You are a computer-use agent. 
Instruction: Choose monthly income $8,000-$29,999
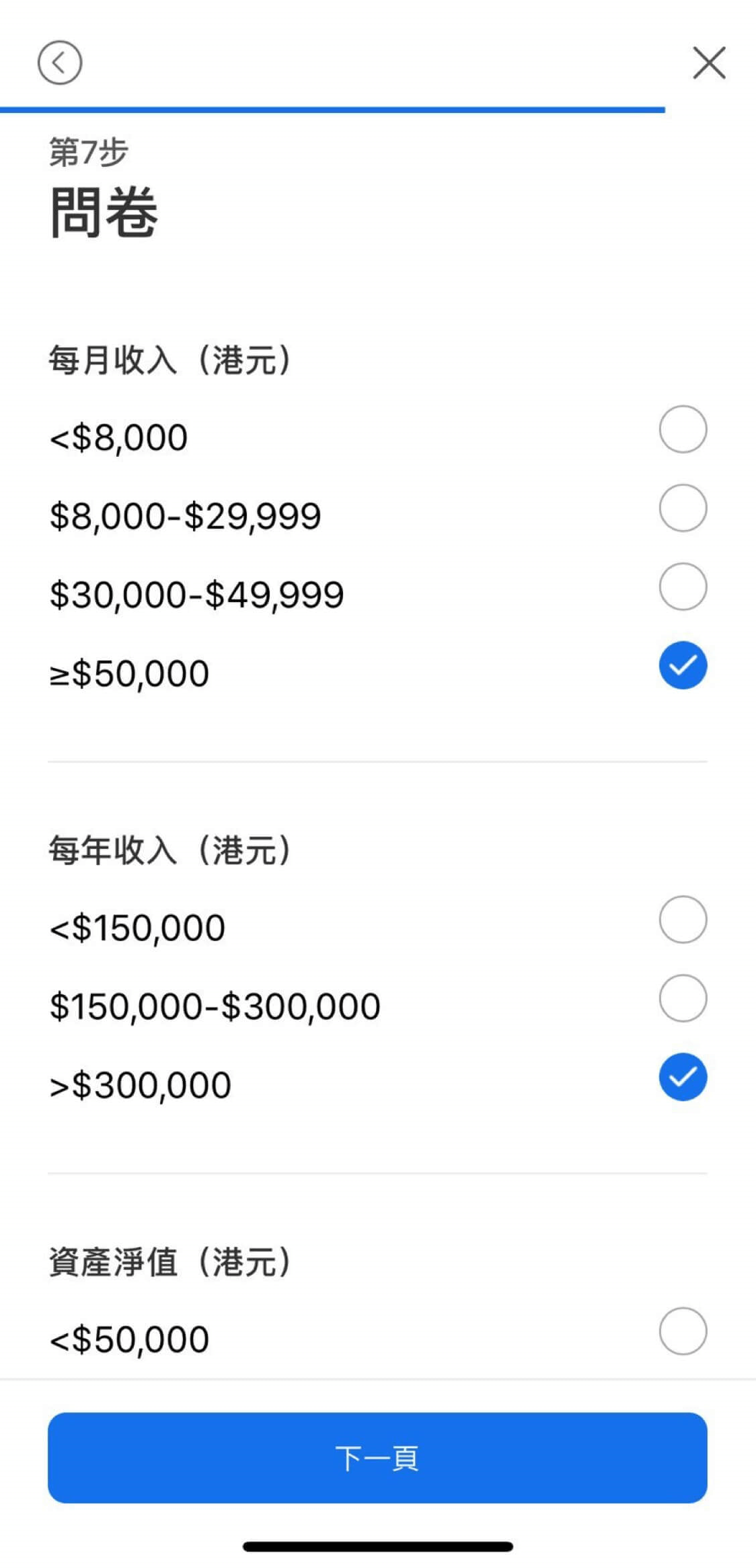pyautogui.click(x=683, y=508)
